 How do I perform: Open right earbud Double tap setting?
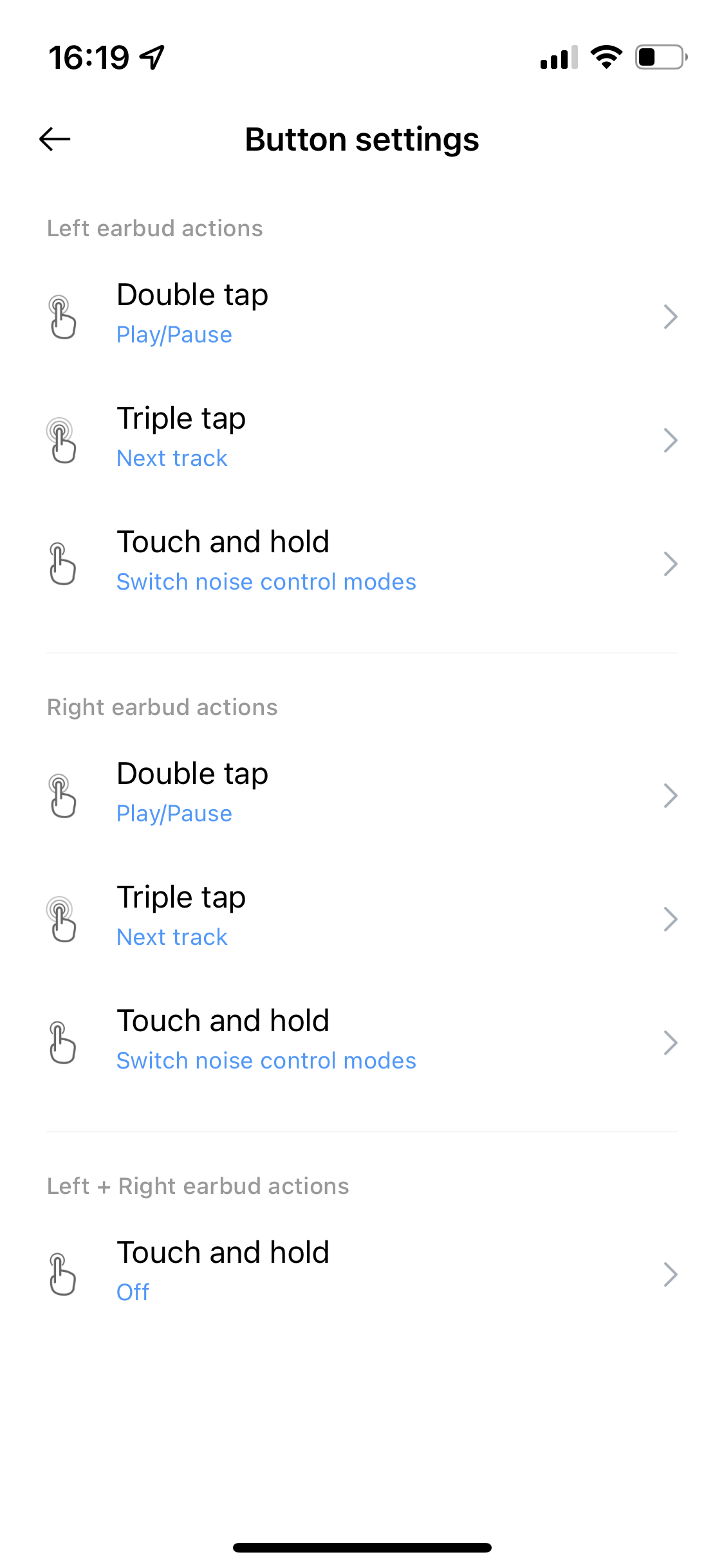click(362, 794)
